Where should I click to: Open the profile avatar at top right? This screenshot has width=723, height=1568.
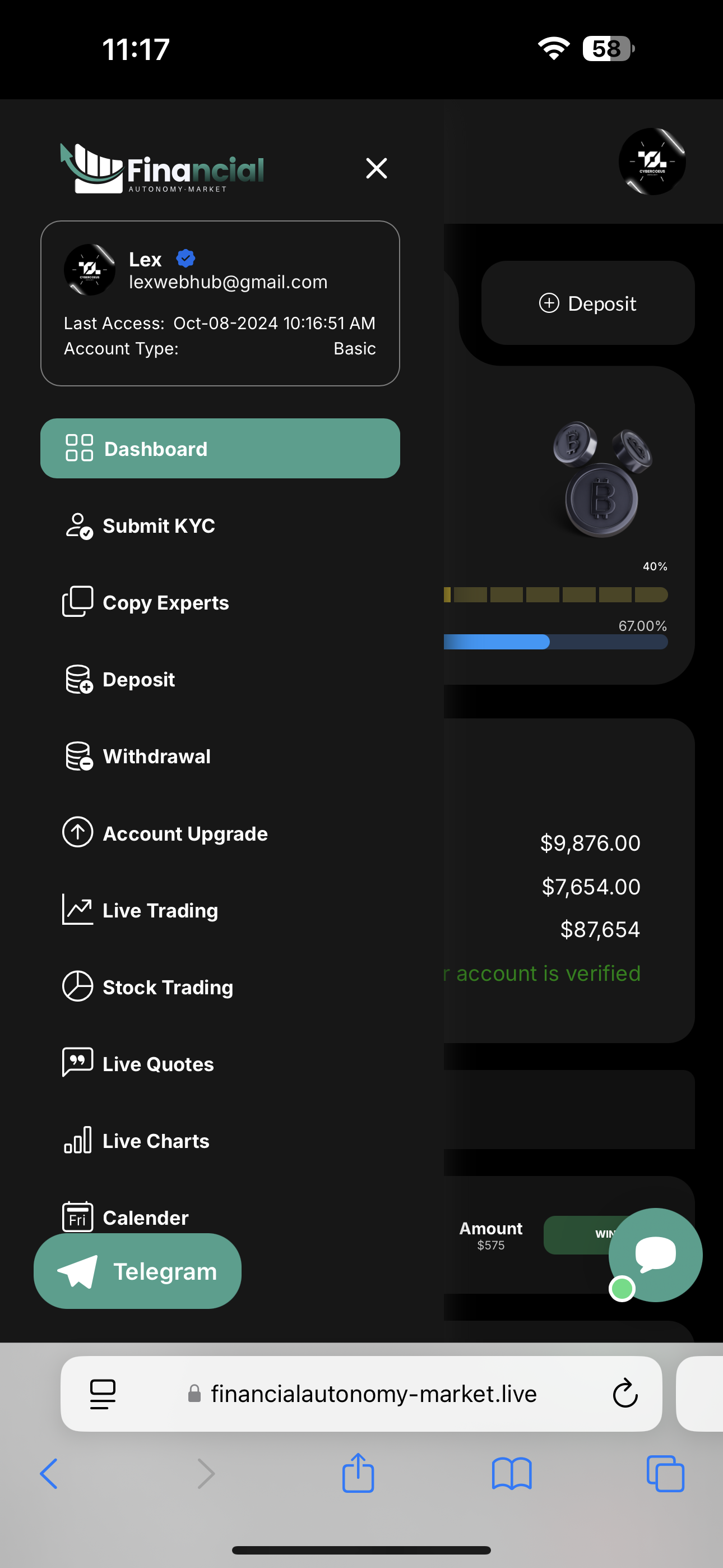pos(652,162)
